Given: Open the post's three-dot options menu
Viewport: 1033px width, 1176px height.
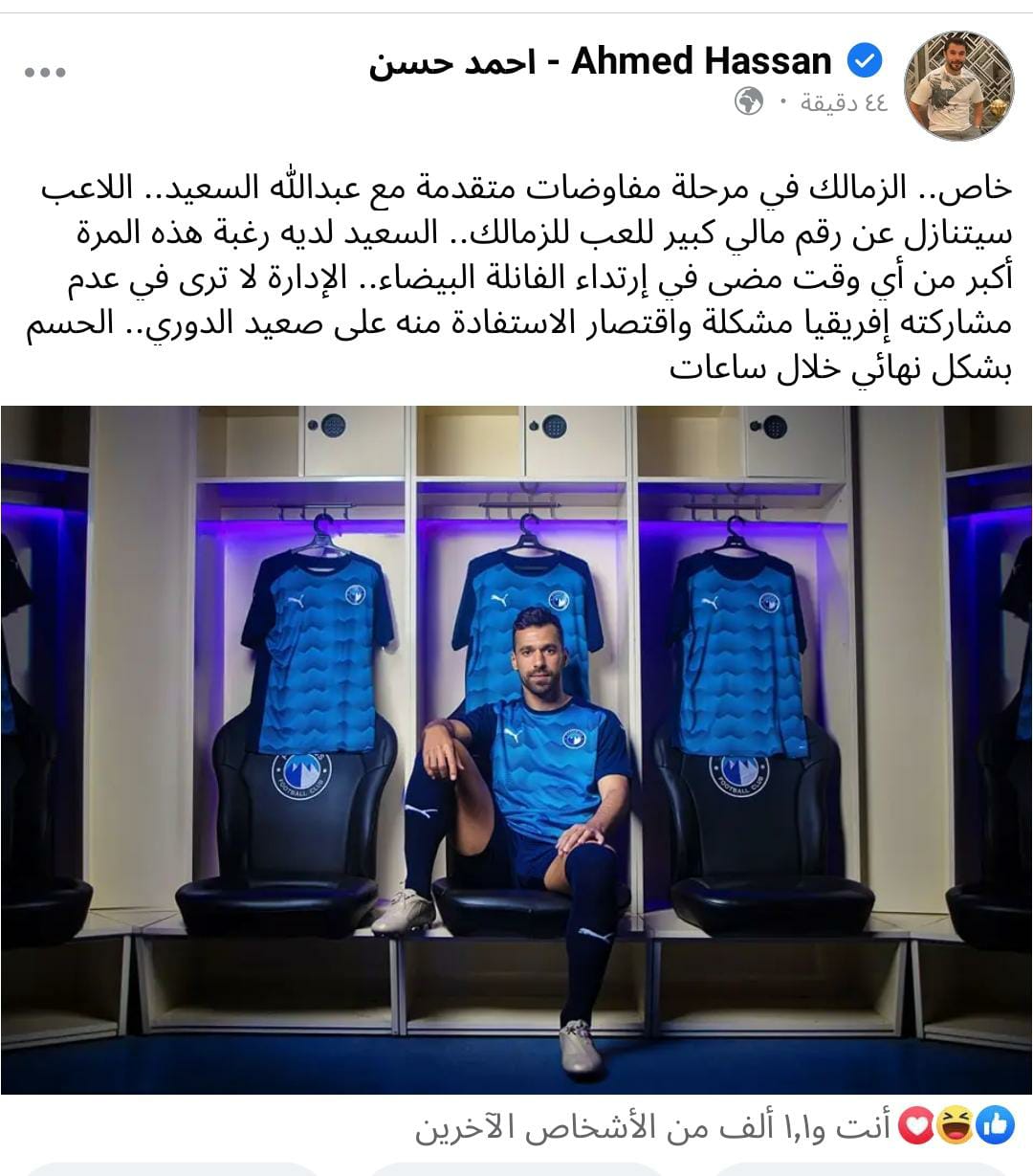Looking at the screenshot, I should click(x=45, y=73).
